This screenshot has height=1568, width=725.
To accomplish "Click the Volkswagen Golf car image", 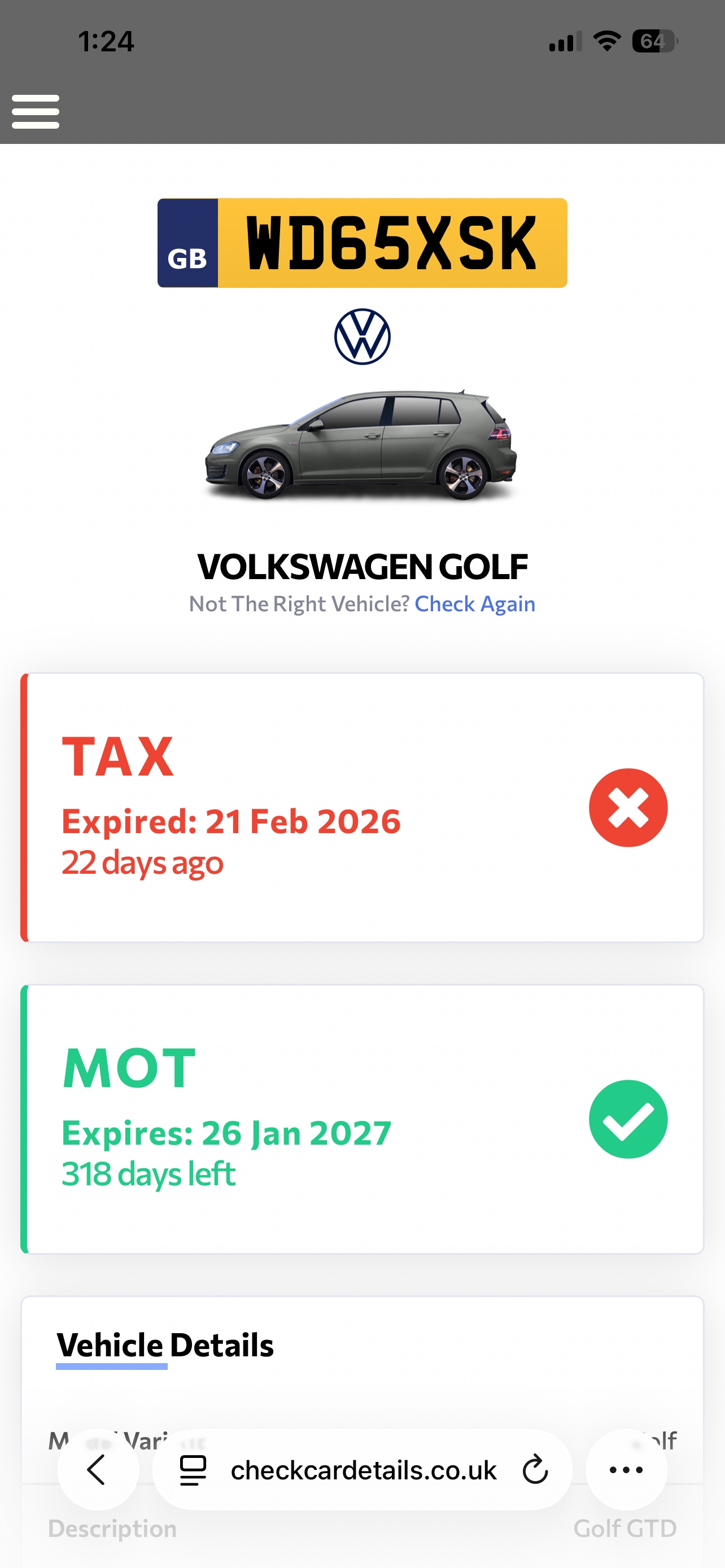I will [x=362, y=444].
